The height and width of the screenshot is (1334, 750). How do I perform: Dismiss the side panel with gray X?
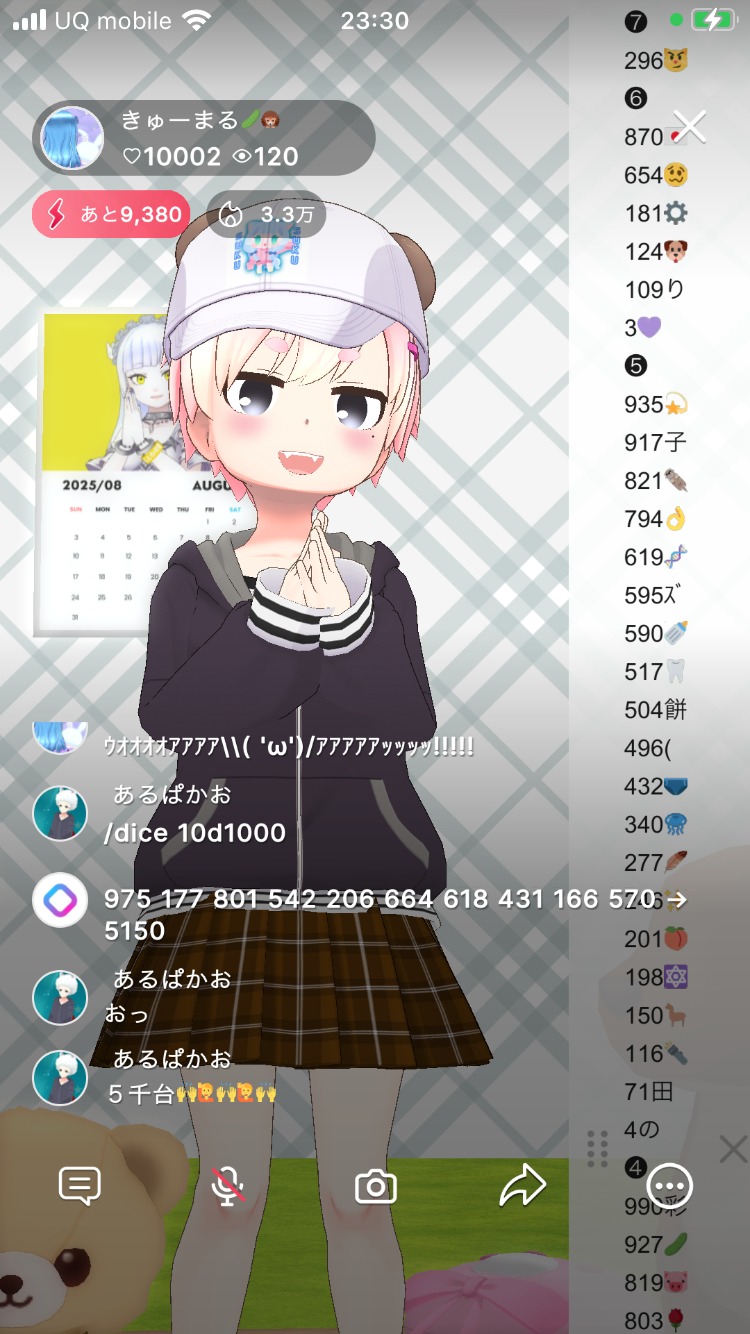click(733, 1149)
